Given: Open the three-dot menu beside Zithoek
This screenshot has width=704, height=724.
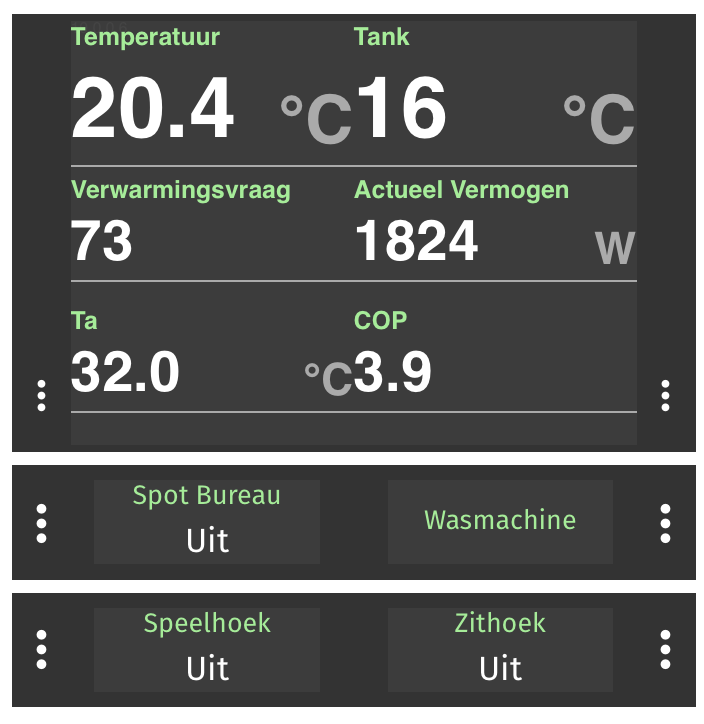Looking at the screenshot, I should (x=665, y=650).
